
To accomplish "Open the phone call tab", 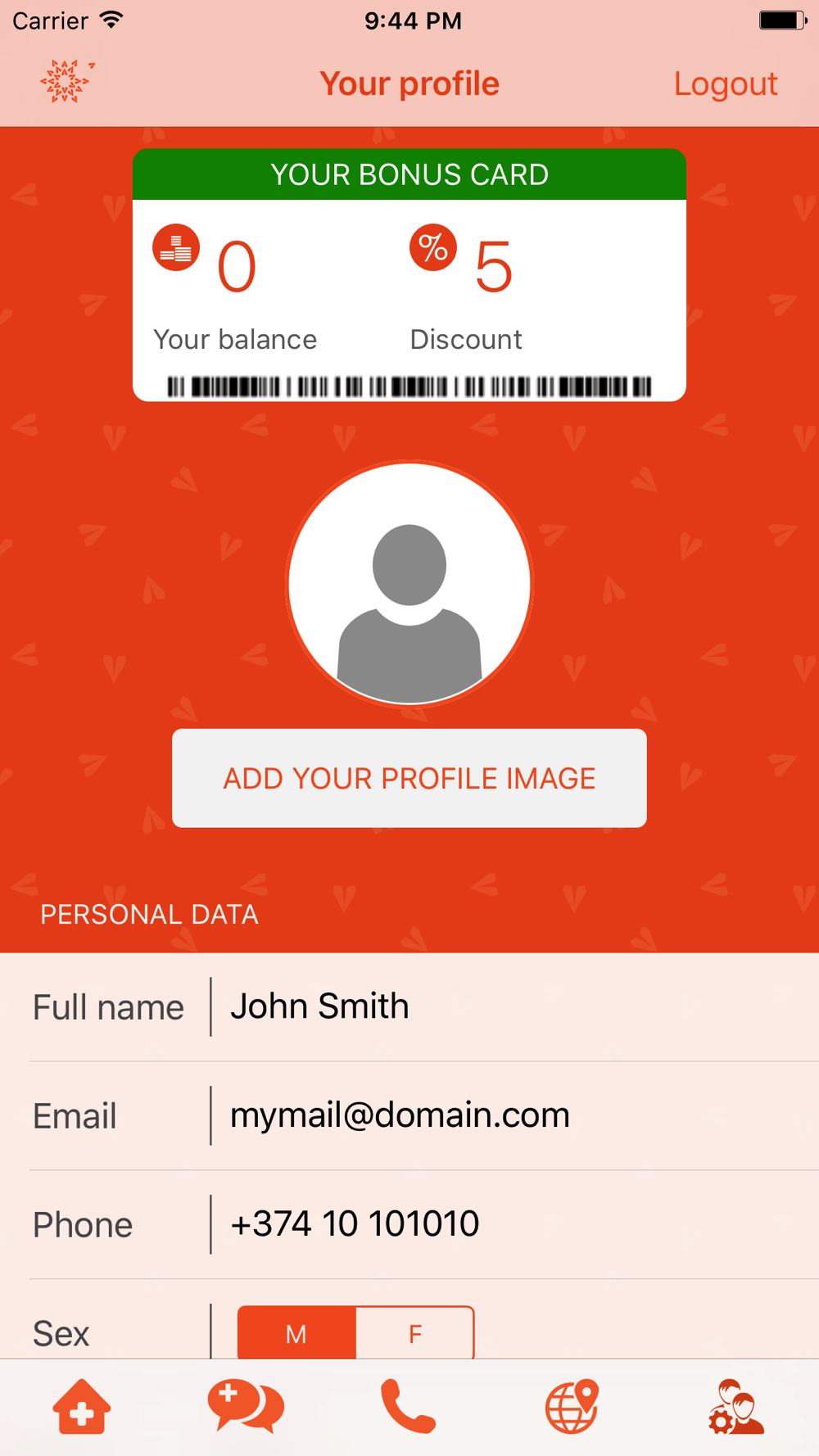I will [x=409, y=1407].
